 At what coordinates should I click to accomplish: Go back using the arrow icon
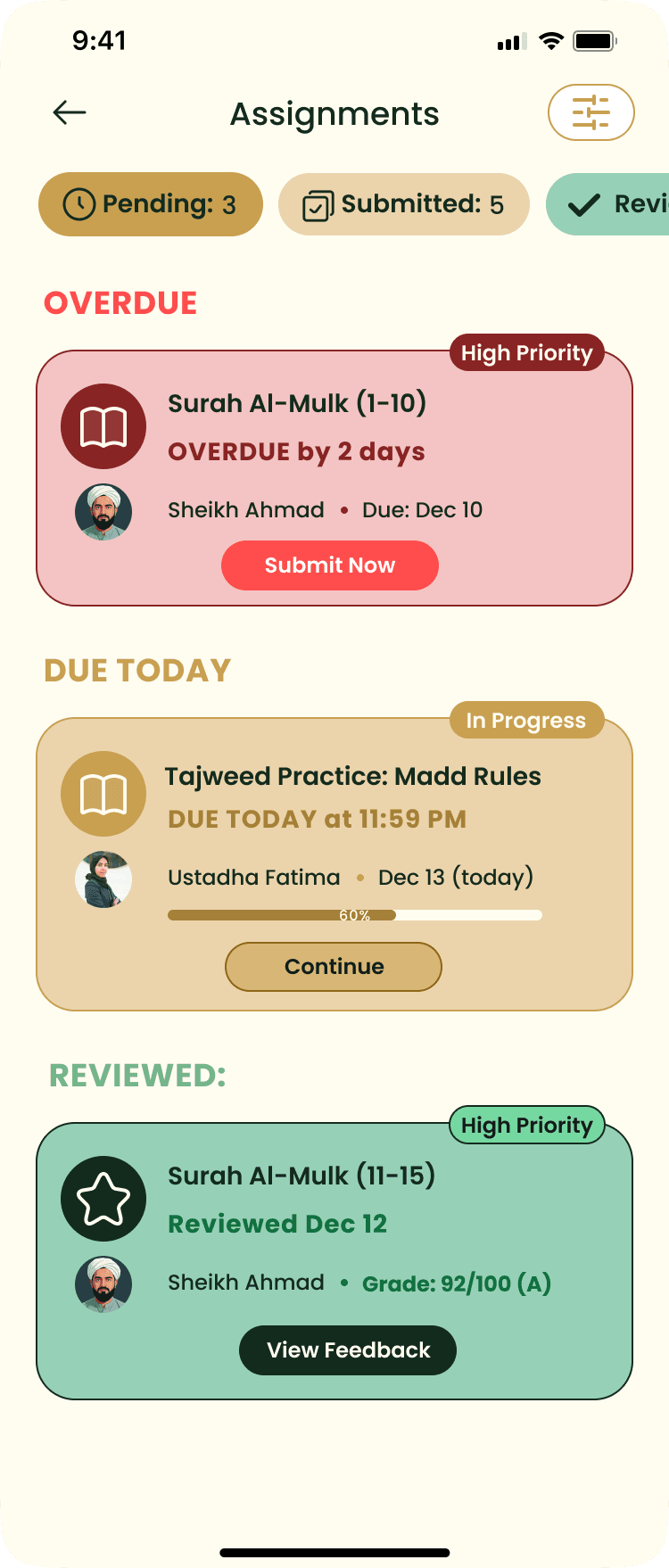[x=70, y=112]
